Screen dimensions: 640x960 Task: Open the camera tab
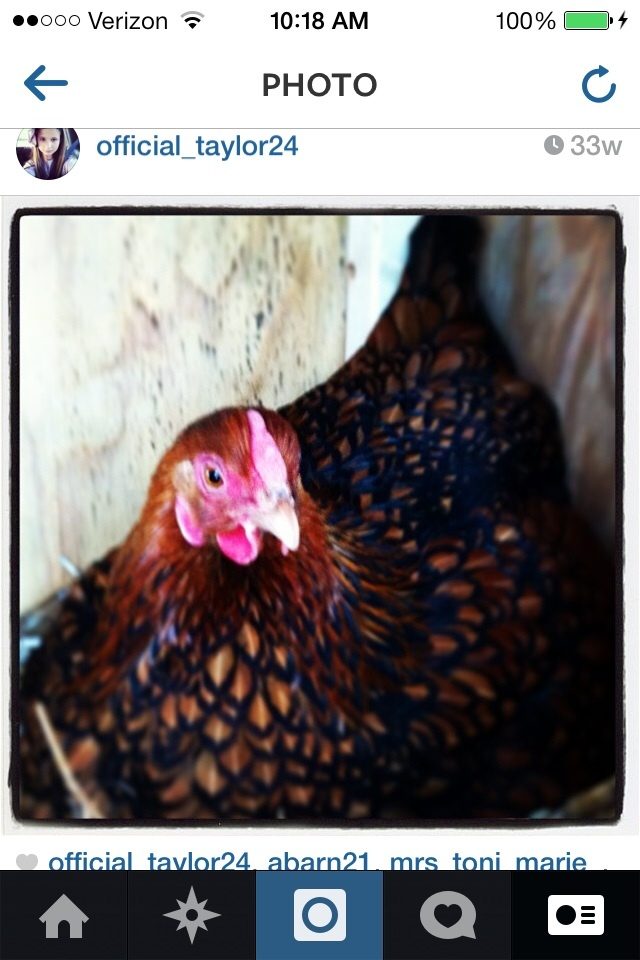tap(320, 915)
